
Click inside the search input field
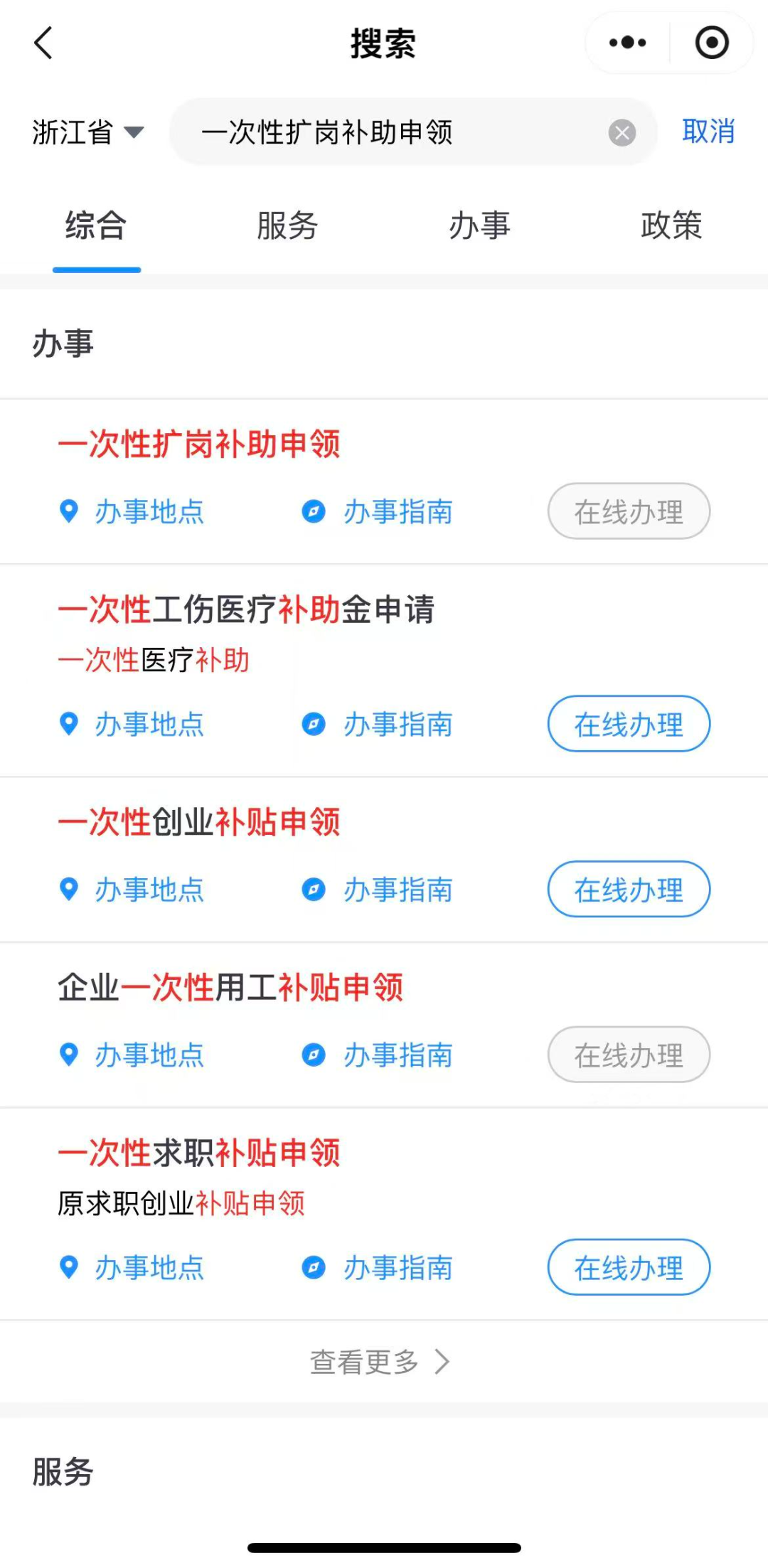[398, 132]
